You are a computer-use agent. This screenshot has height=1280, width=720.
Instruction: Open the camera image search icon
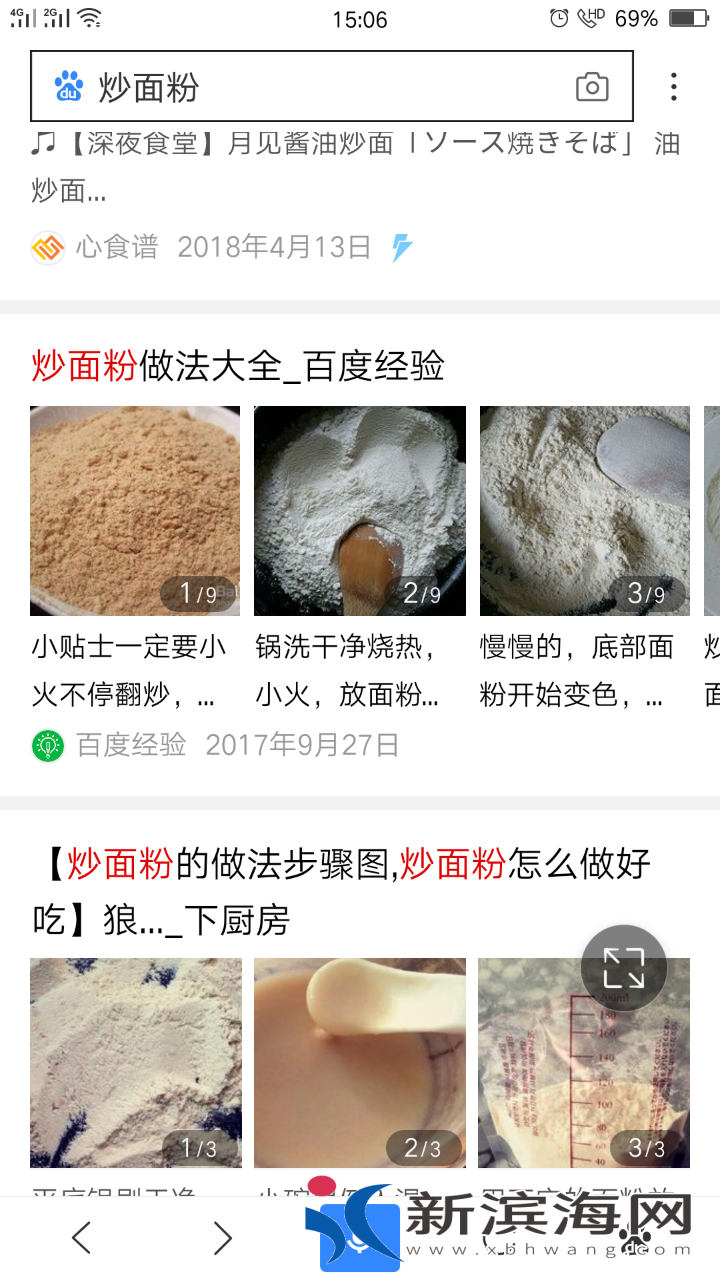click(x=592, y=87)
